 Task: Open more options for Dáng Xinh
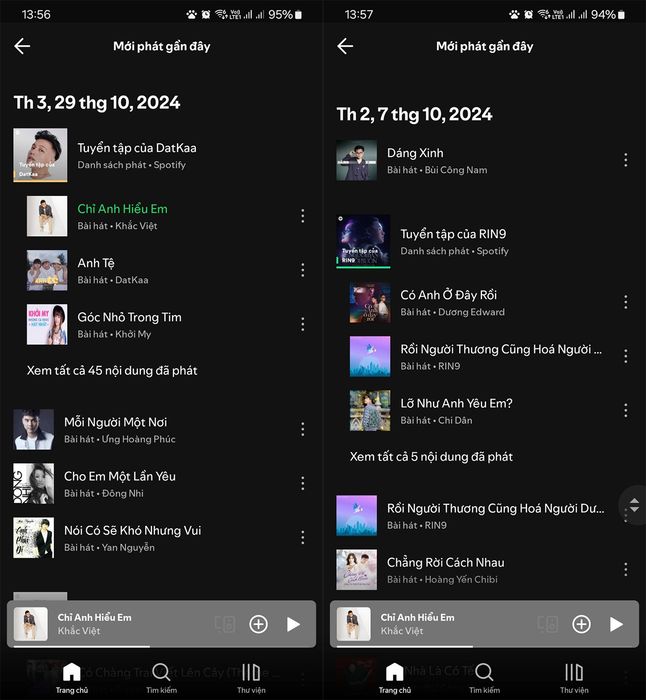(625, 160)
